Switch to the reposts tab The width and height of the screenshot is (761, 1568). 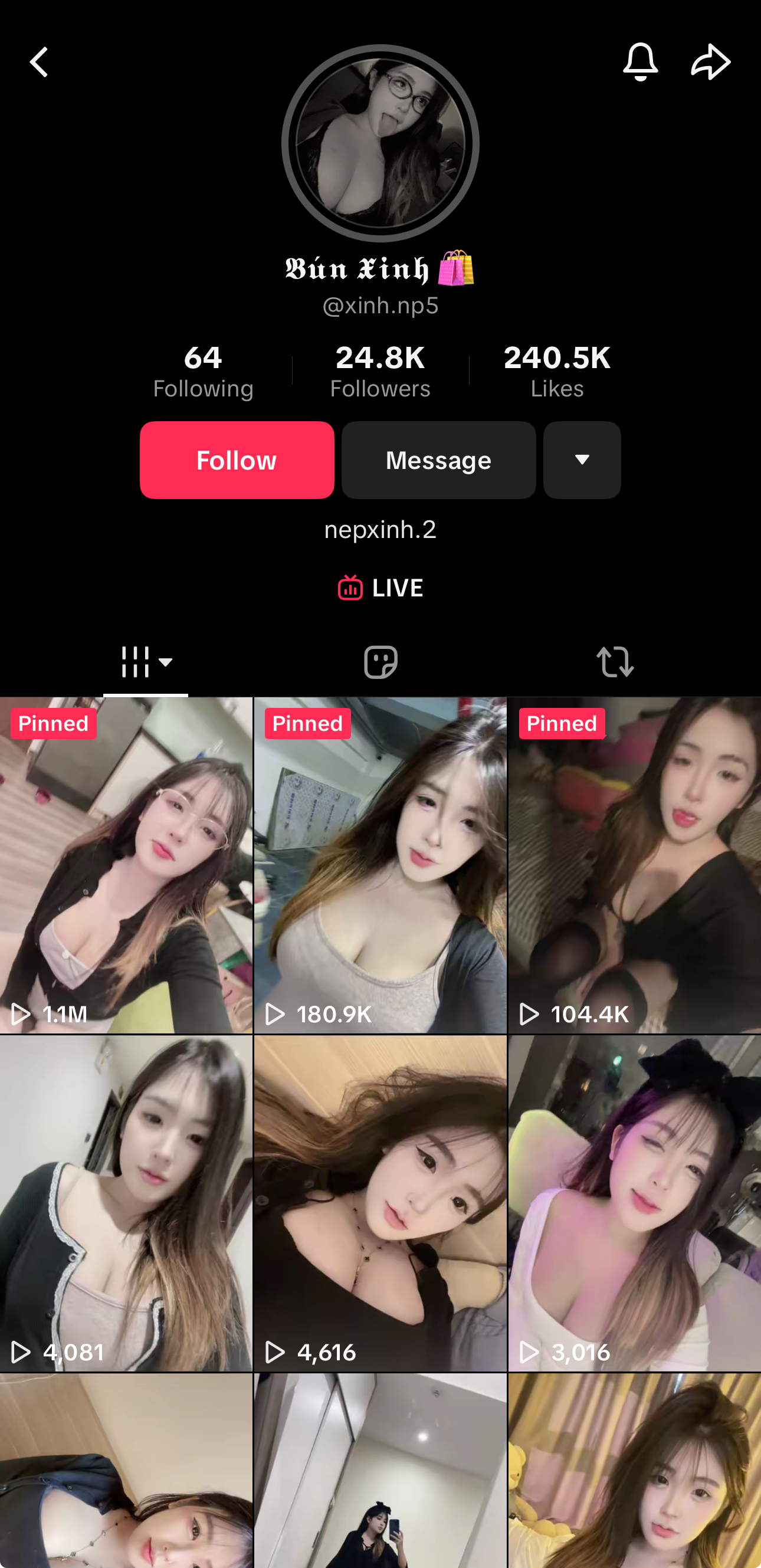click(615, 662)
